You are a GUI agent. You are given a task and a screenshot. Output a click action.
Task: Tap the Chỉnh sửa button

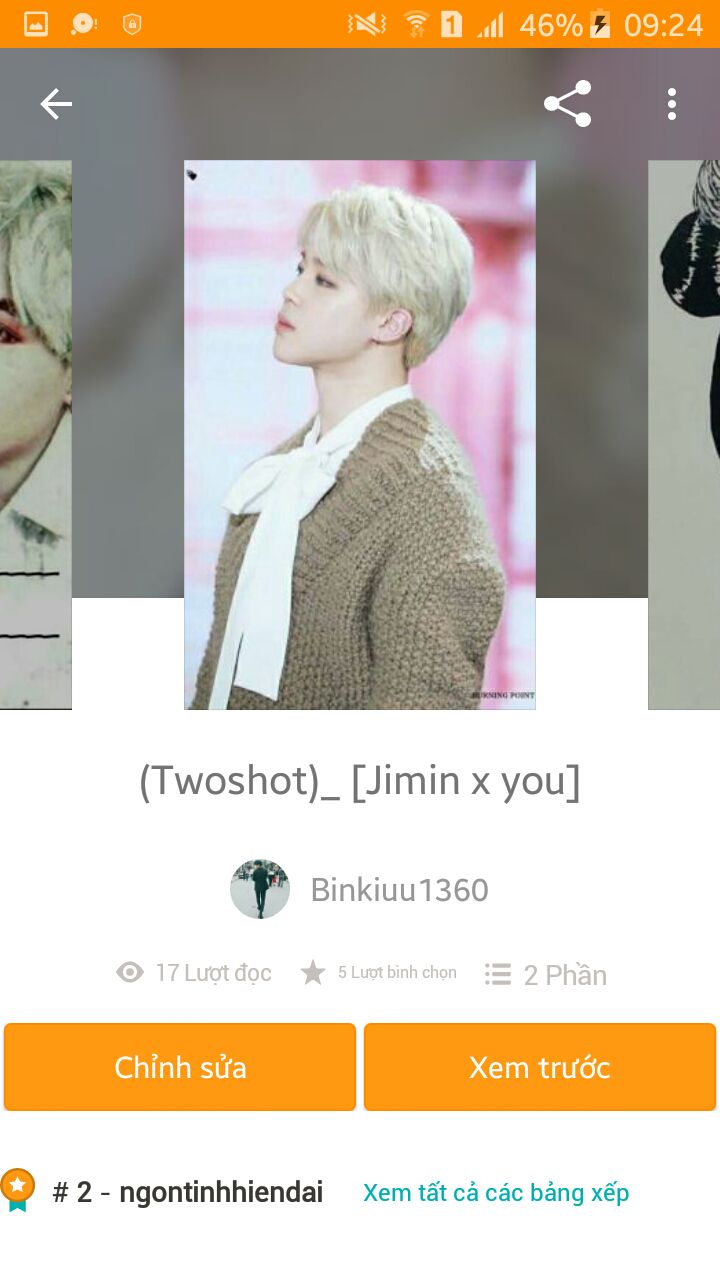point(180,1067)
